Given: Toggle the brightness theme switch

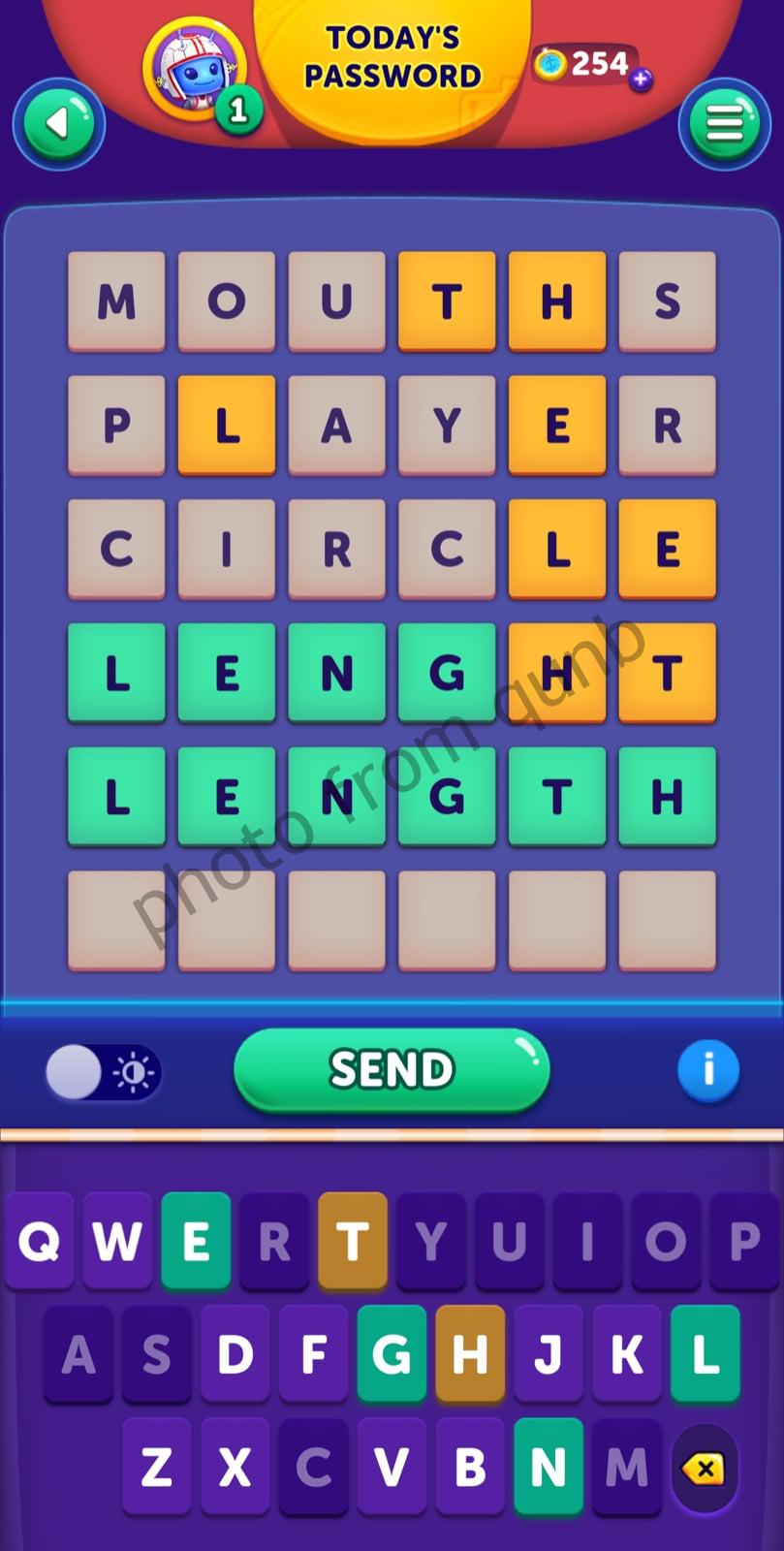Looking at the screenshot, I should pos(103,1072).
